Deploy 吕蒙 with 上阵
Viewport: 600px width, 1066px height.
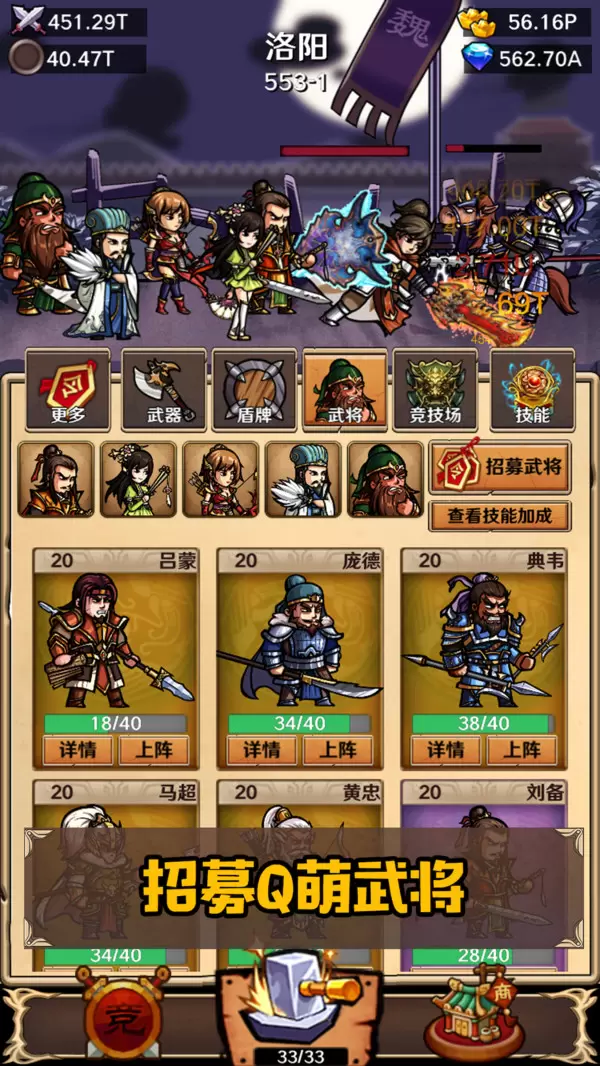154,750
